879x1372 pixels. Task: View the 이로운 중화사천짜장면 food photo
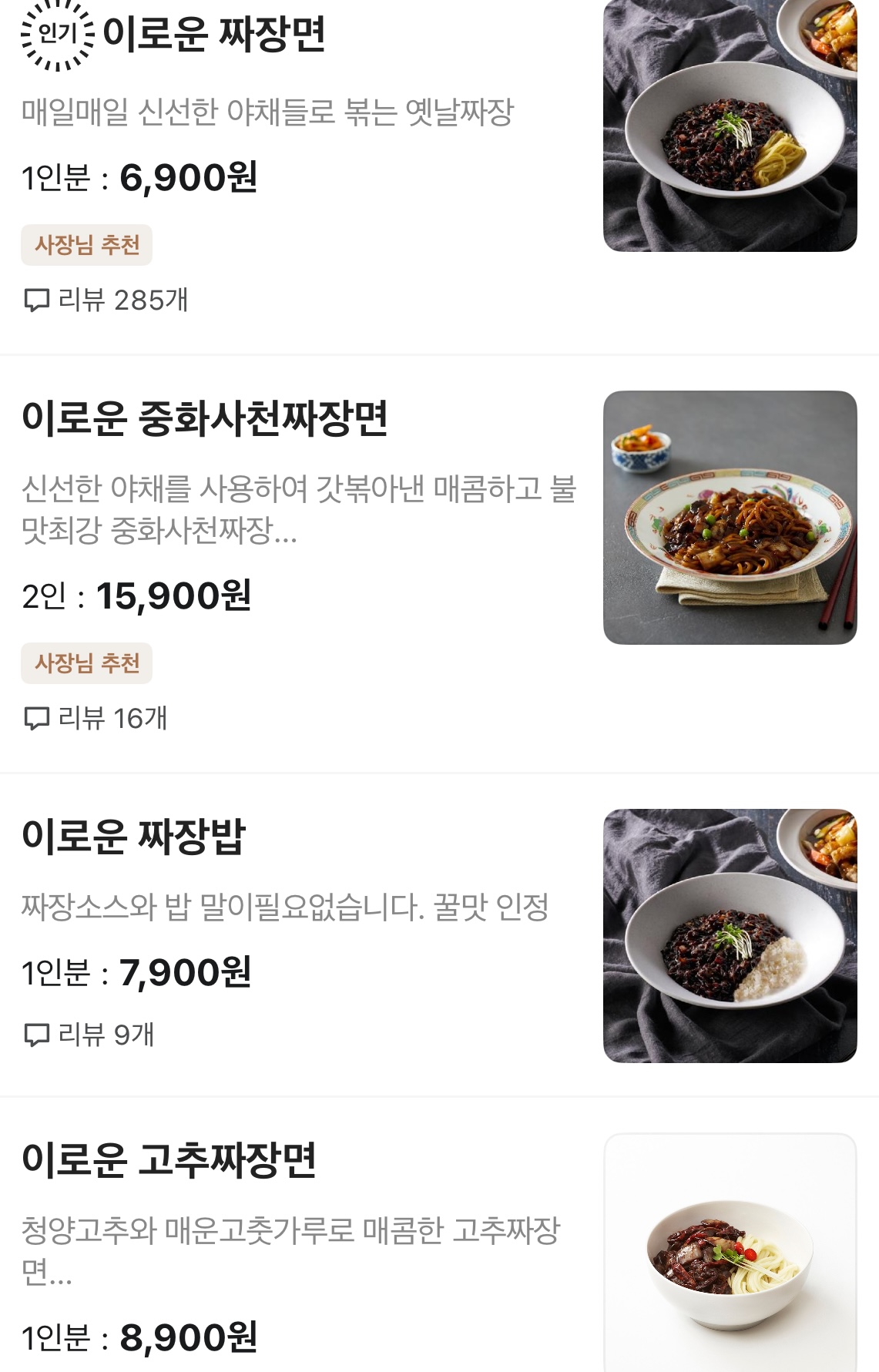tap(730, 518)
